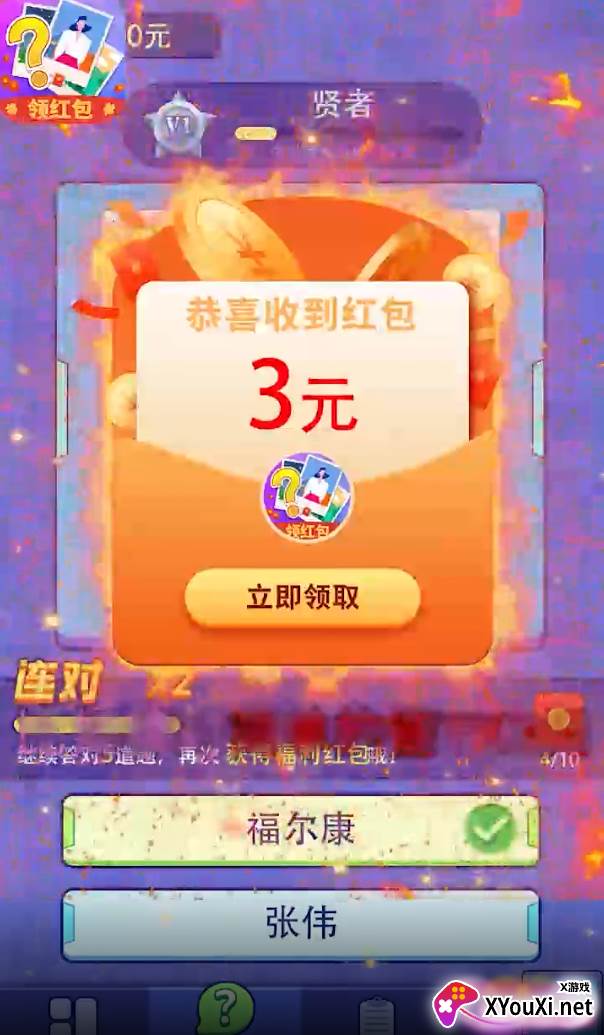Open the clipboard tab in bottom bar
604x1035 pixels.
pyautogui.click(x=377, y=1017)
